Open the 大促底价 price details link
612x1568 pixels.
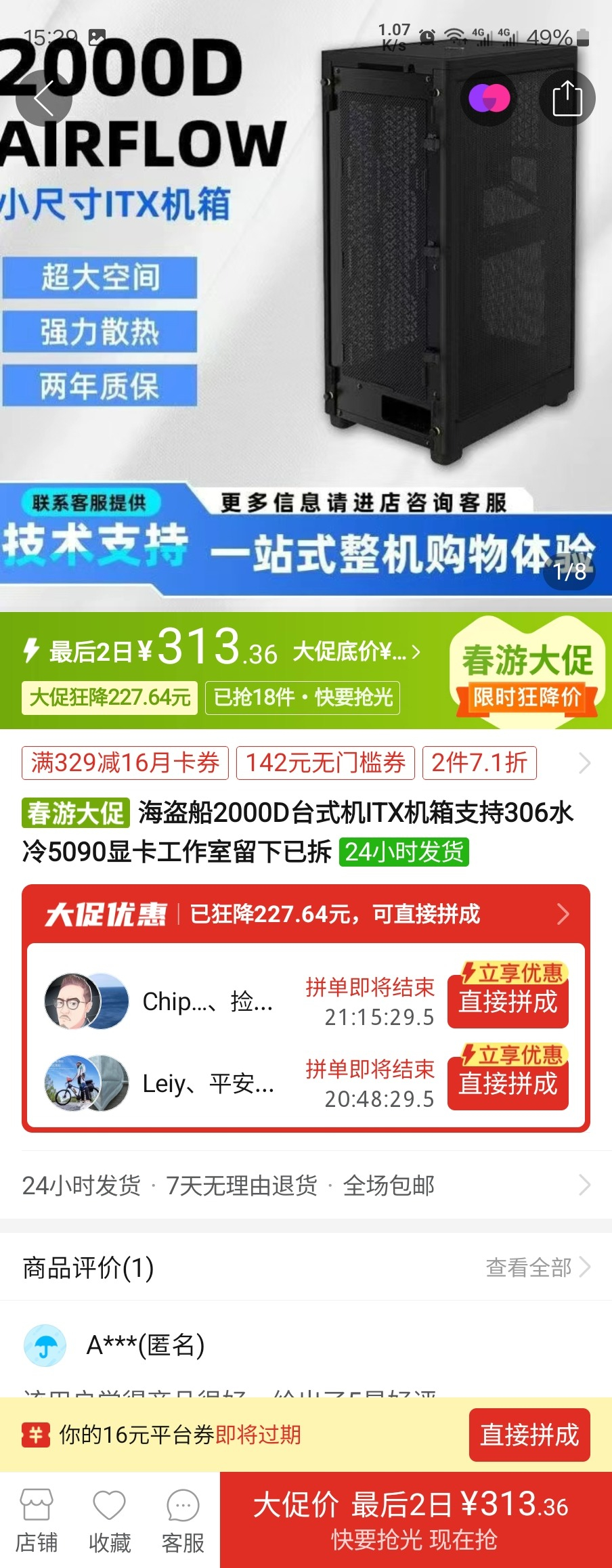(357, 652)
